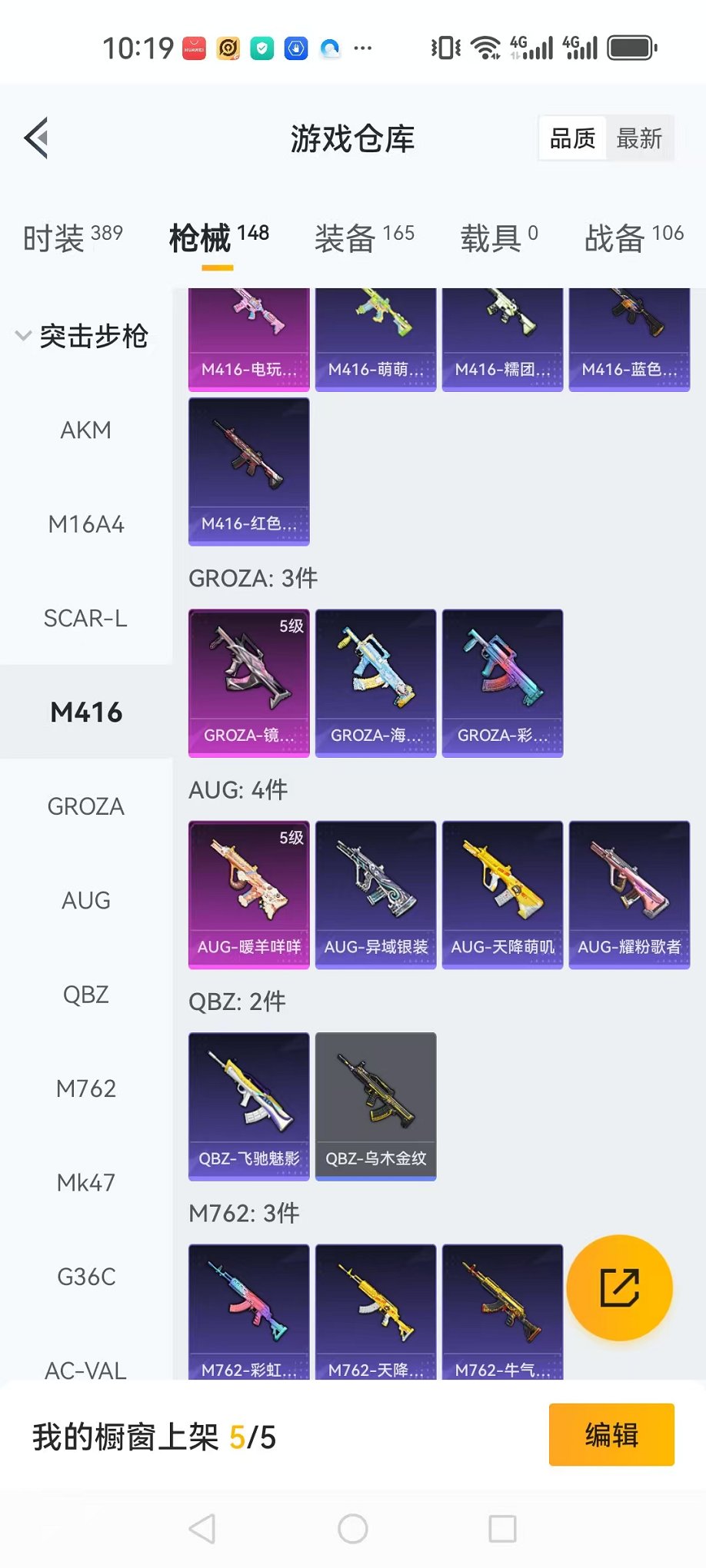Tap the system home button
The image size is (706, 1568).
click(352, 1529)
